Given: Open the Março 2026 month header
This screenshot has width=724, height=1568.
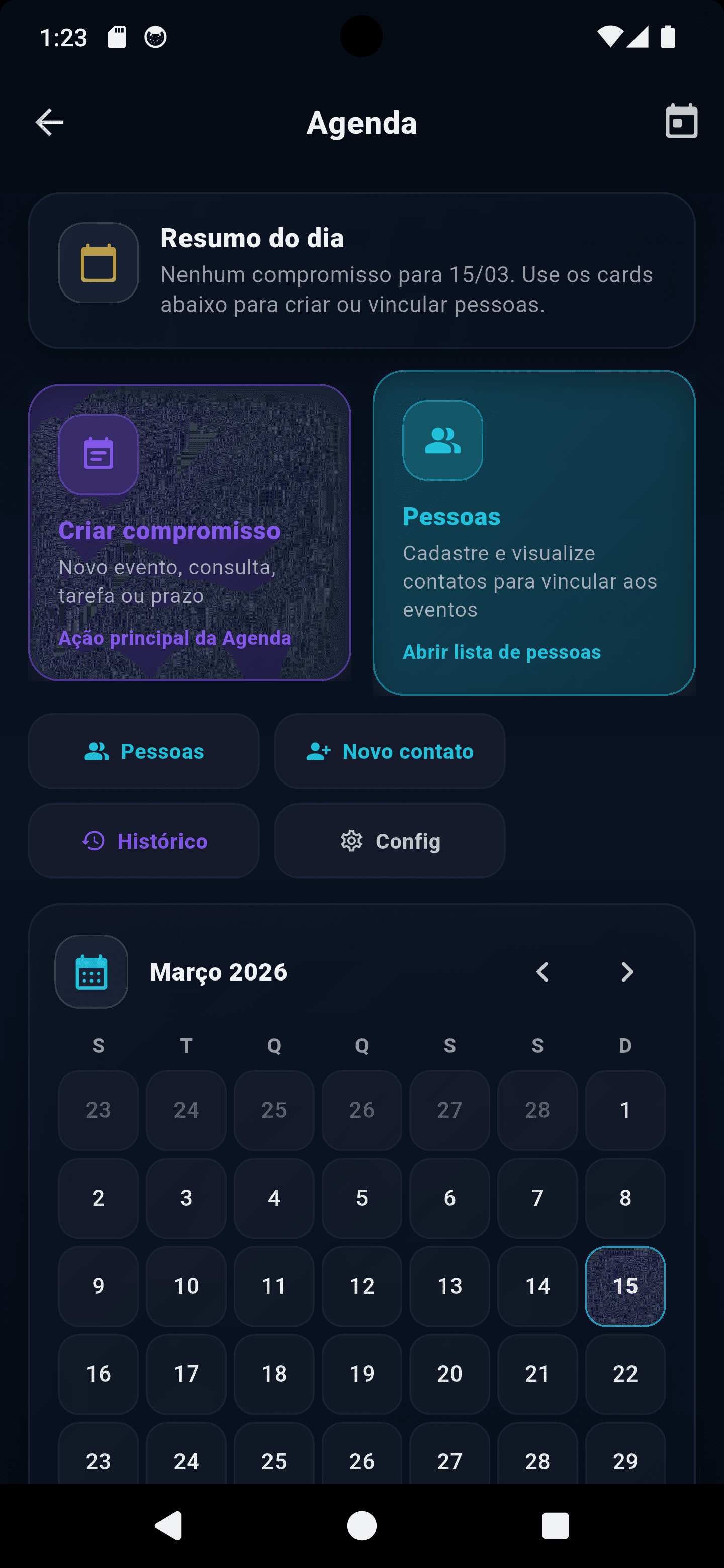Looking at the screenshot, I should click(219, 971).
